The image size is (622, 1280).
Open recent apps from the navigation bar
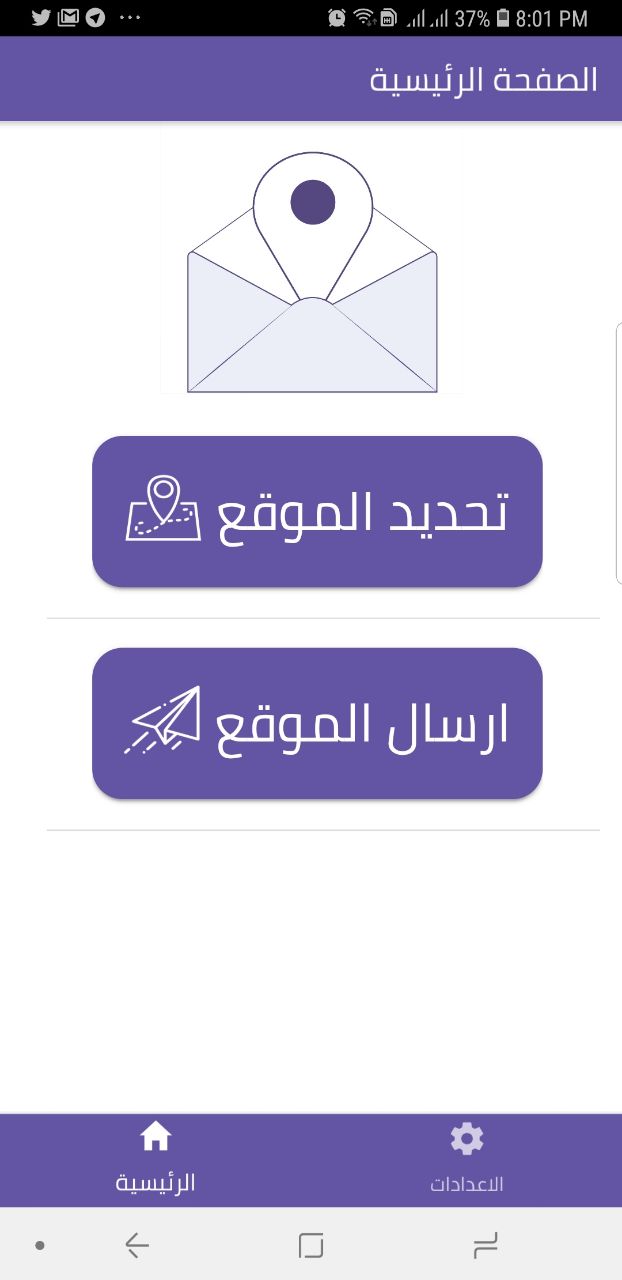pyautogui.click(x=485, y=1245)
